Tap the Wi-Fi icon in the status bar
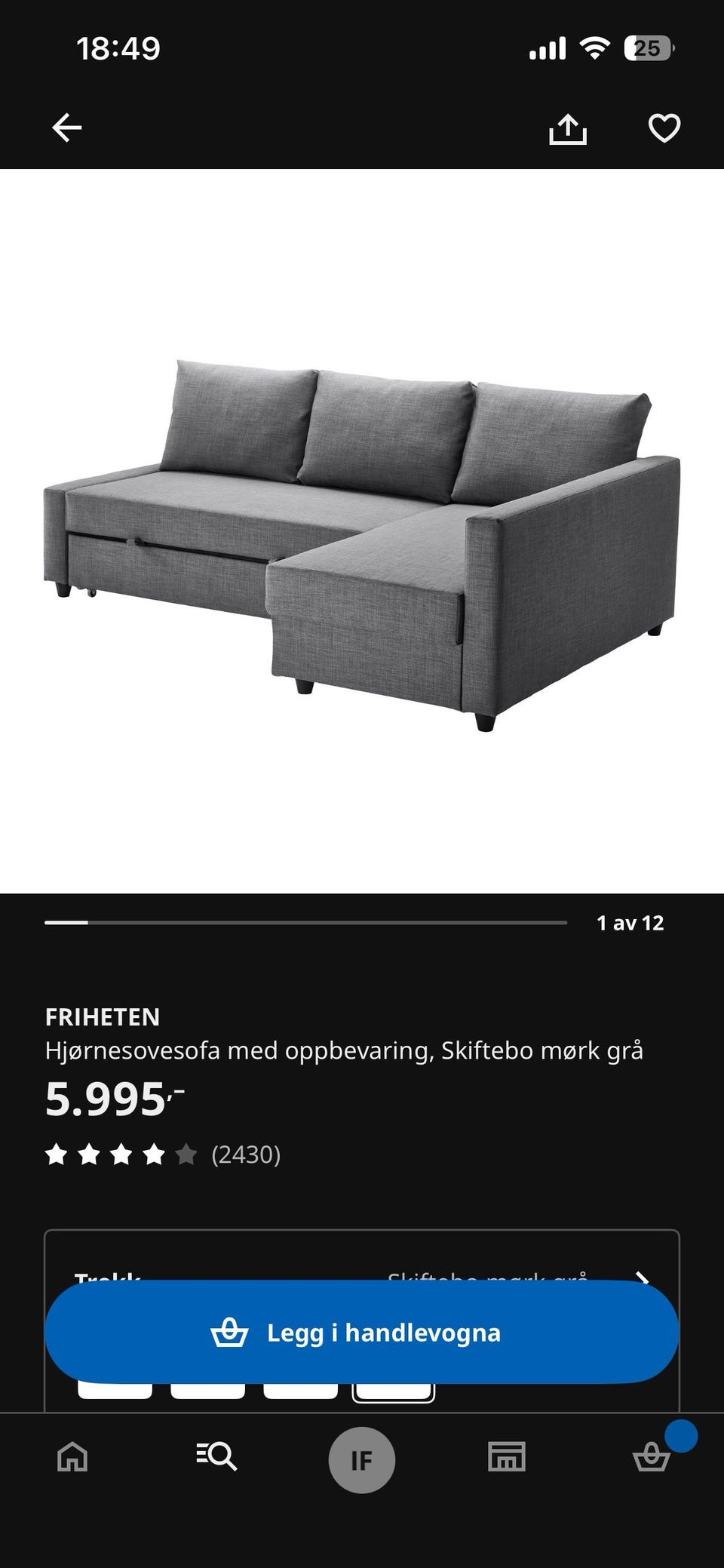724x1568 pixels. (595, 48)
